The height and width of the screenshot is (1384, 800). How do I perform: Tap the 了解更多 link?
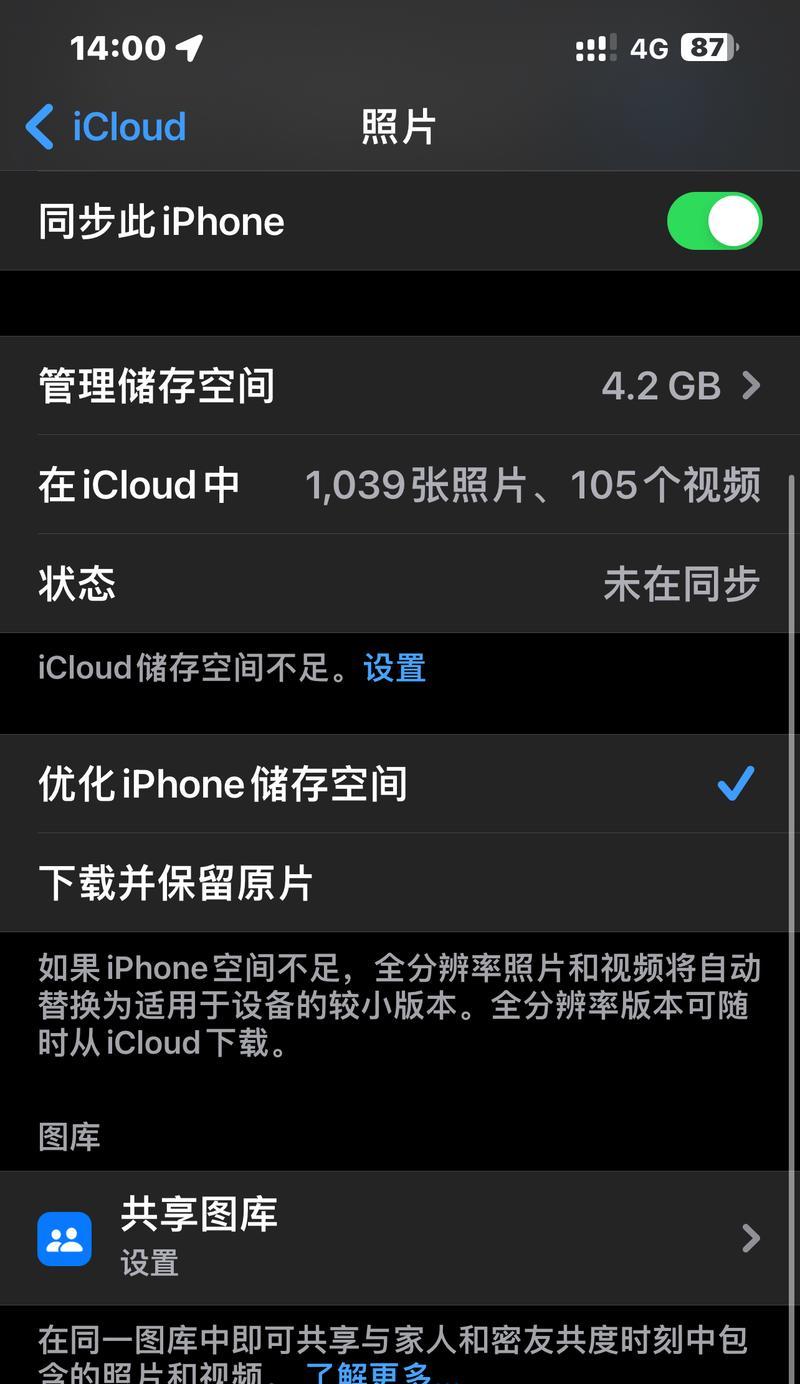point(368,1372)
